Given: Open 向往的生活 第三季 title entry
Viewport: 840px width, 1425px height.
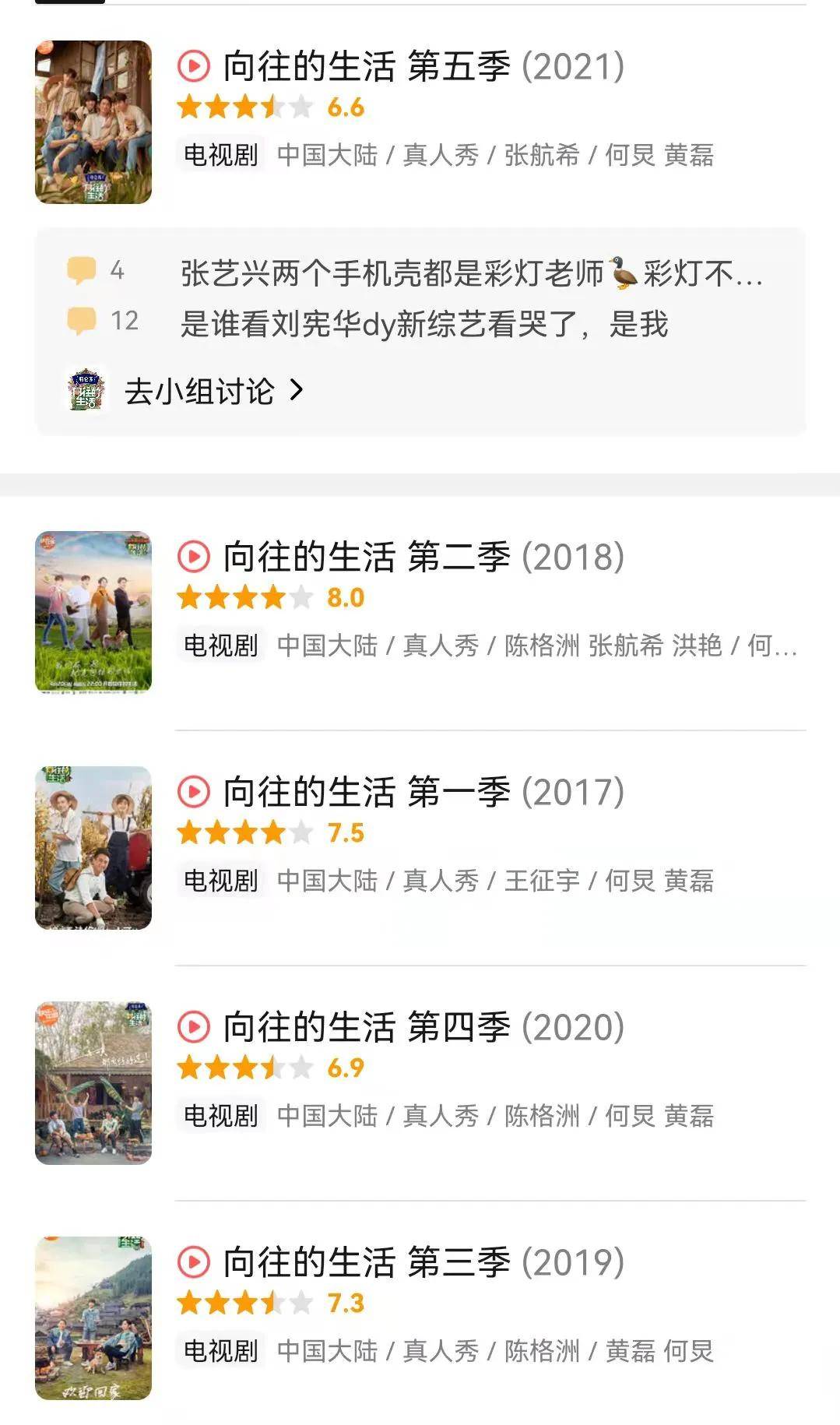Looking at the screenshot, I should click(x=366, y=1261).
